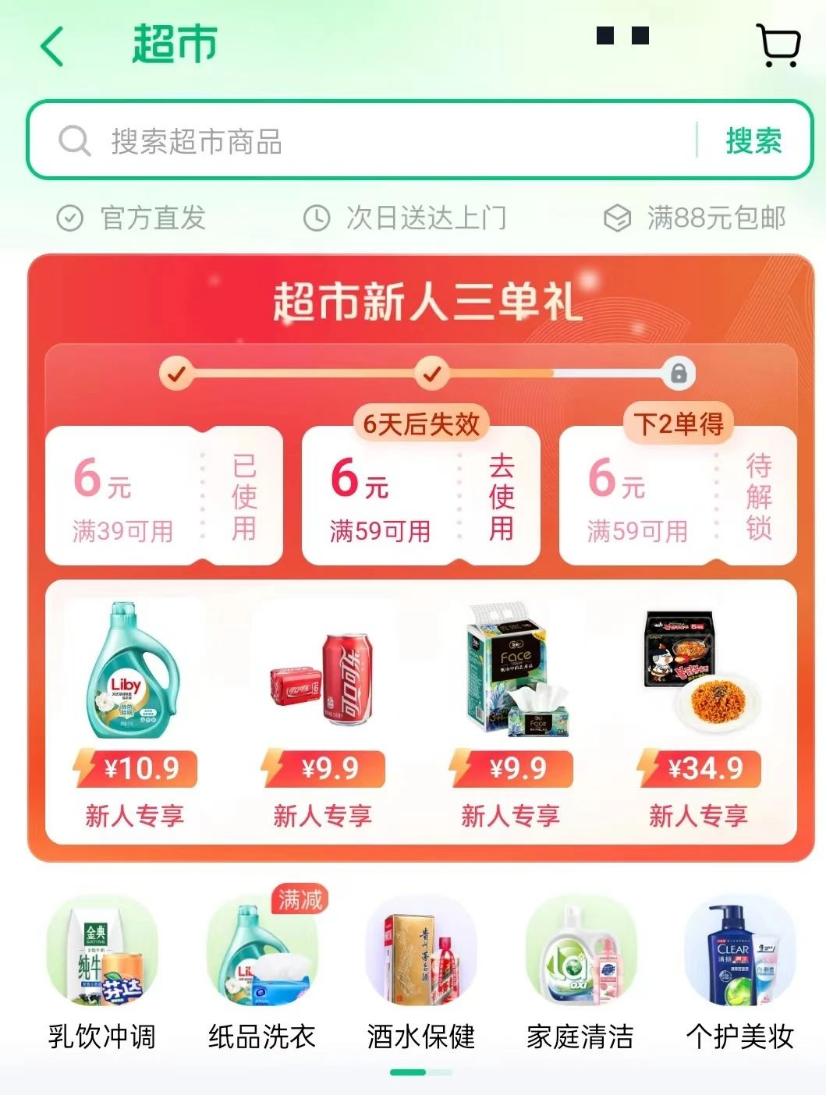This screenshot has height=1096, width=827.
Task: Open the shopping cart
Action: tap(778, 45)
